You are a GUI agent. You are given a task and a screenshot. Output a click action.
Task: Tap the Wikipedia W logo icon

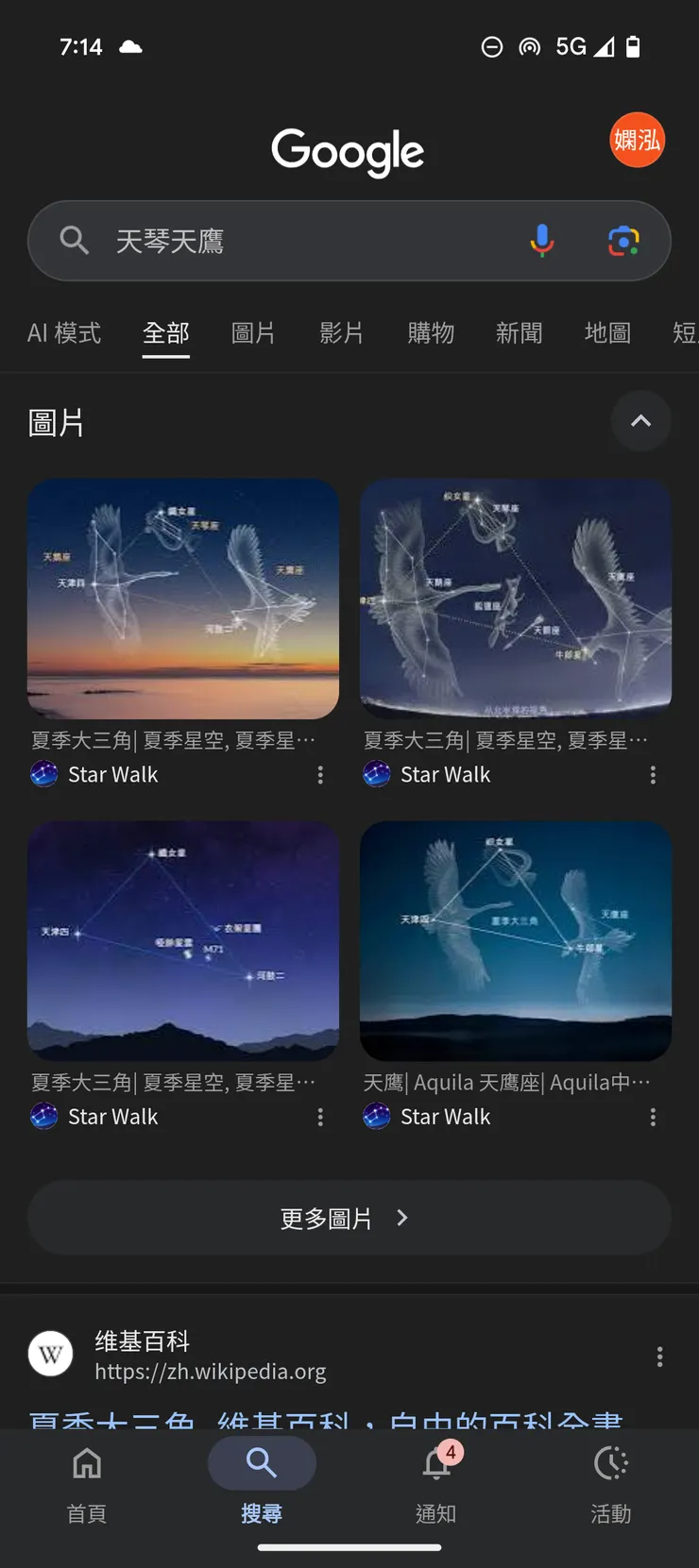[50, 1354]
